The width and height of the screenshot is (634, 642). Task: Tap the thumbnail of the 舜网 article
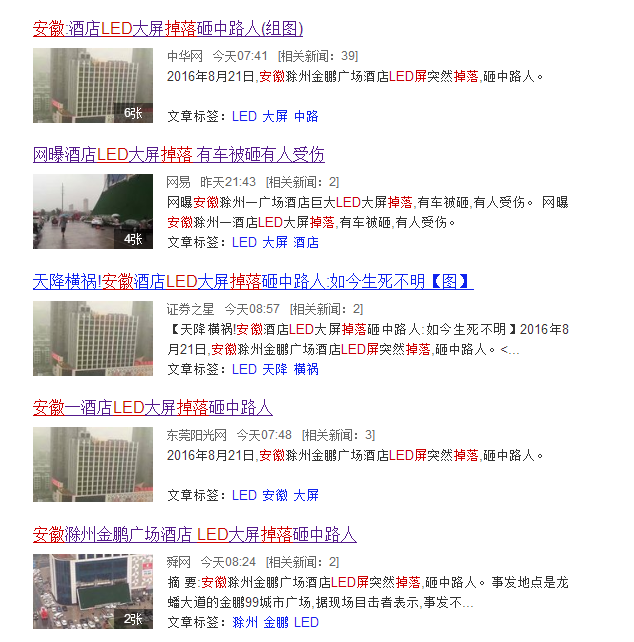(93, 591)
